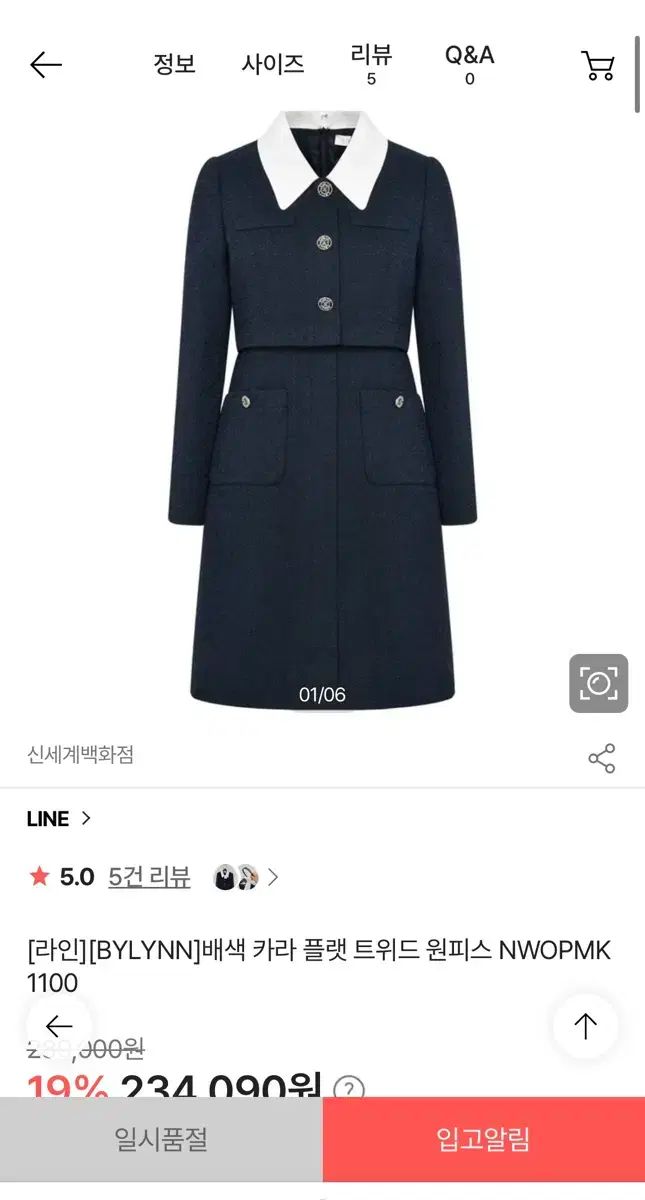This screenshot has height=1200, width=645.
Task: View the 5건 리뷰 link
Action: 149,877
